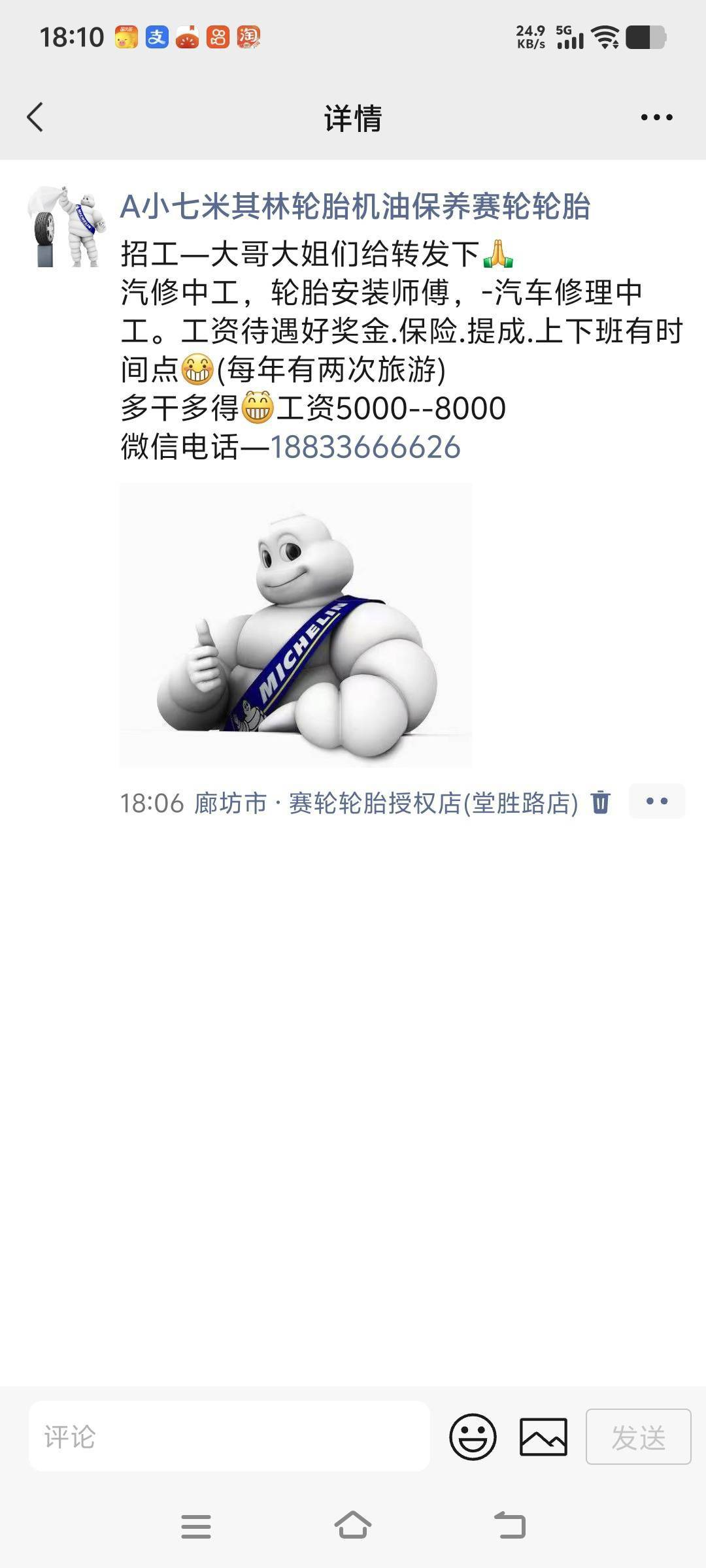The image size is (706, 1568).
Task: Open the emoji picker for comments
Action: (x=473, y=1437)
